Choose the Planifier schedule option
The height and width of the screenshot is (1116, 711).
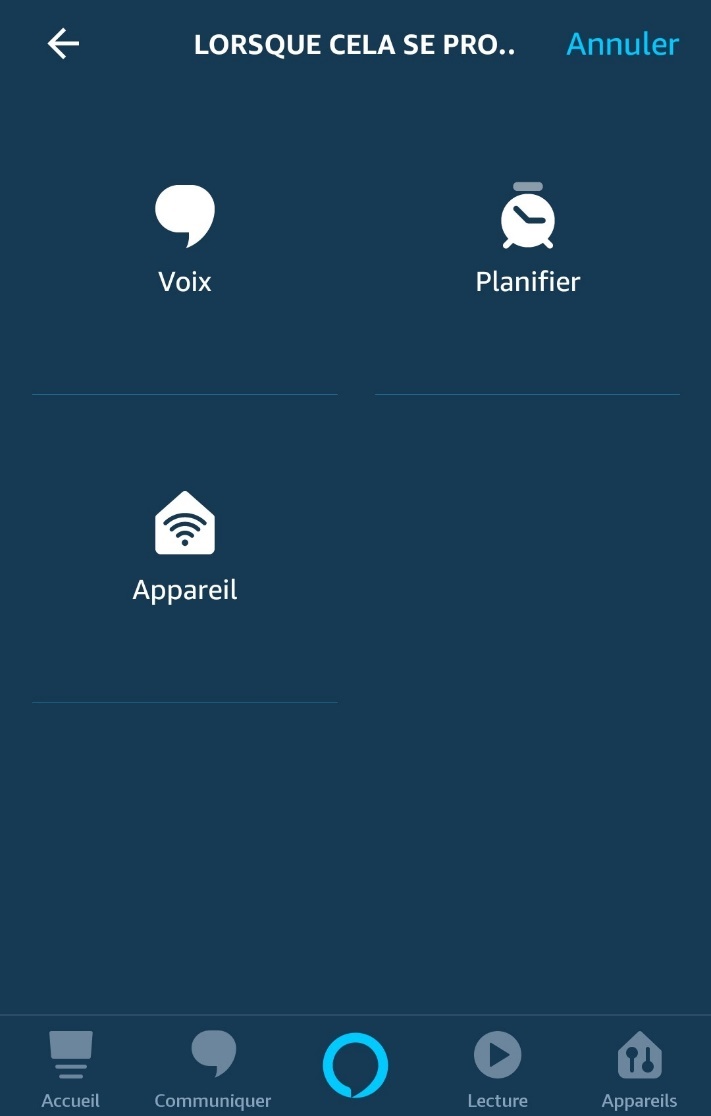coord(527,240)
